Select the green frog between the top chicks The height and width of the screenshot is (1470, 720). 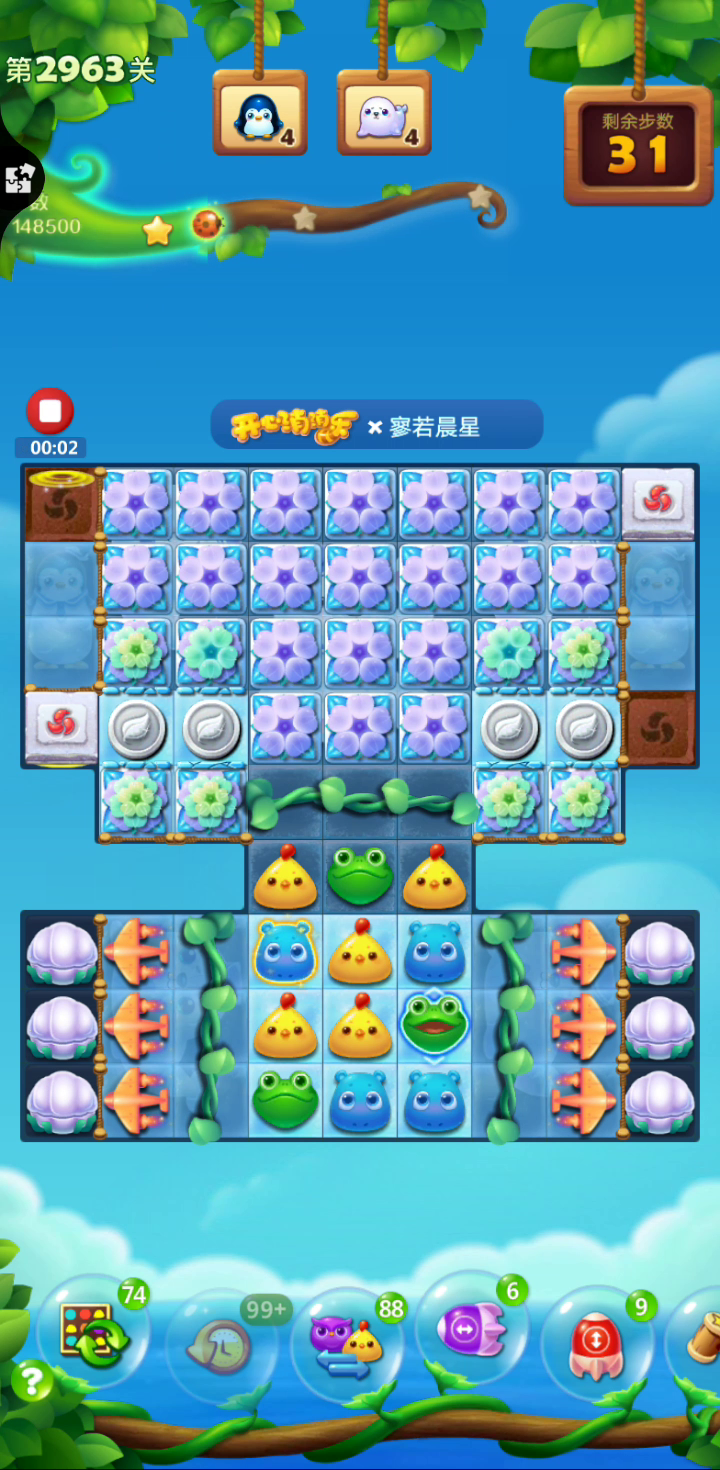pyautogui.click(x=360, y=876)
